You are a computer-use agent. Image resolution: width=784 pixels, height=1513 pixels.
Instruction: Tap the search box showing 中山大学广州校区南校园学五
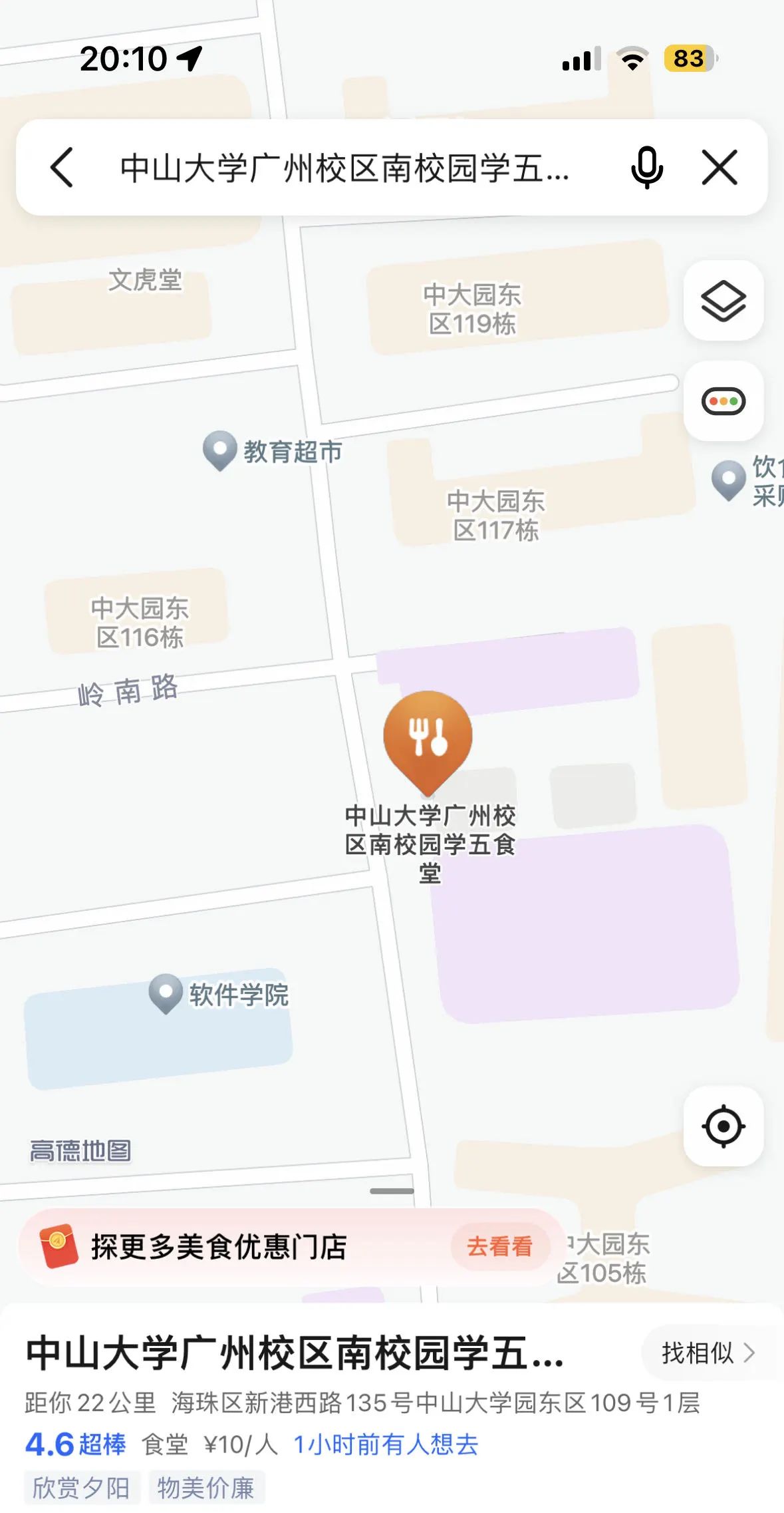point(344,168)
